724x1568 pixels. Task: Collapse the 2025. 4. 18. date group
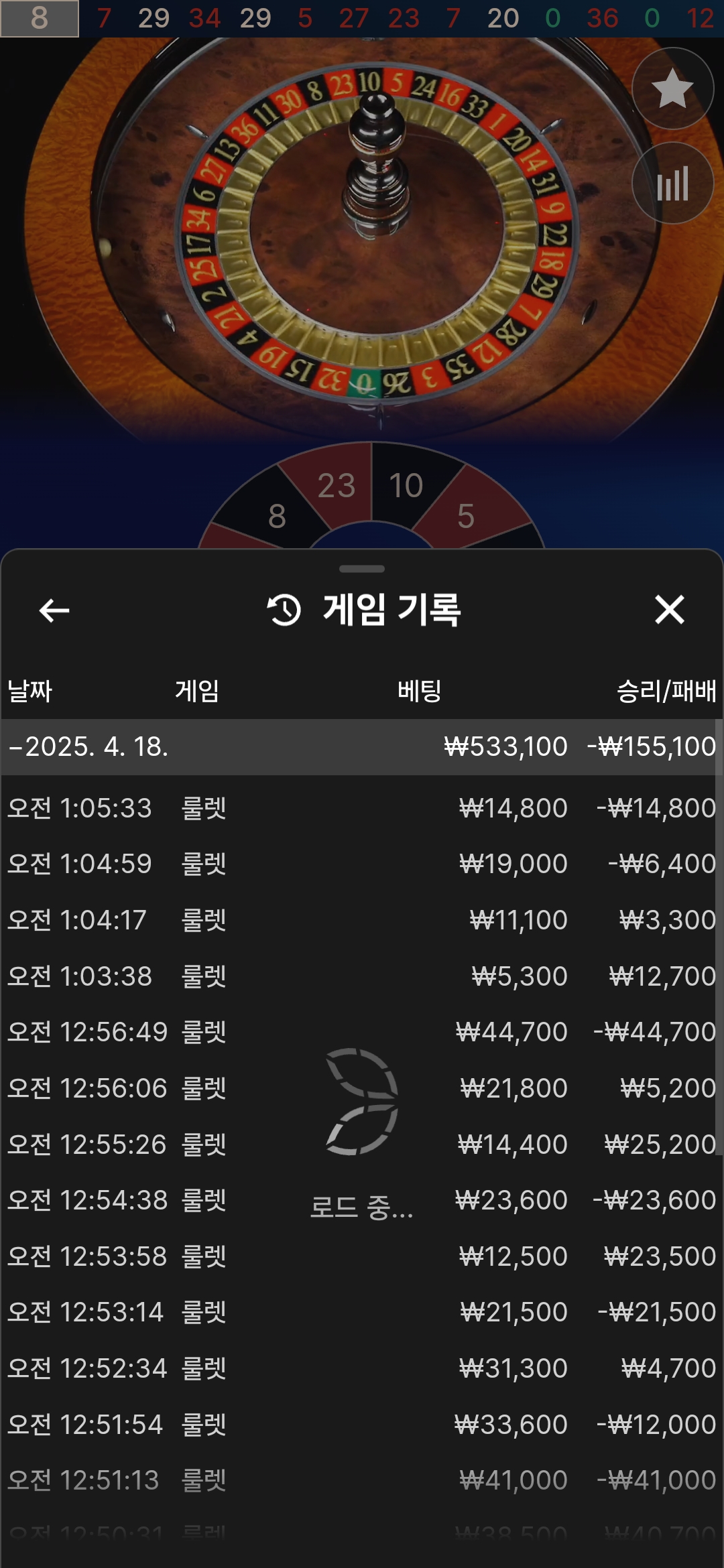pyautogui.click(x=87, y=746)
